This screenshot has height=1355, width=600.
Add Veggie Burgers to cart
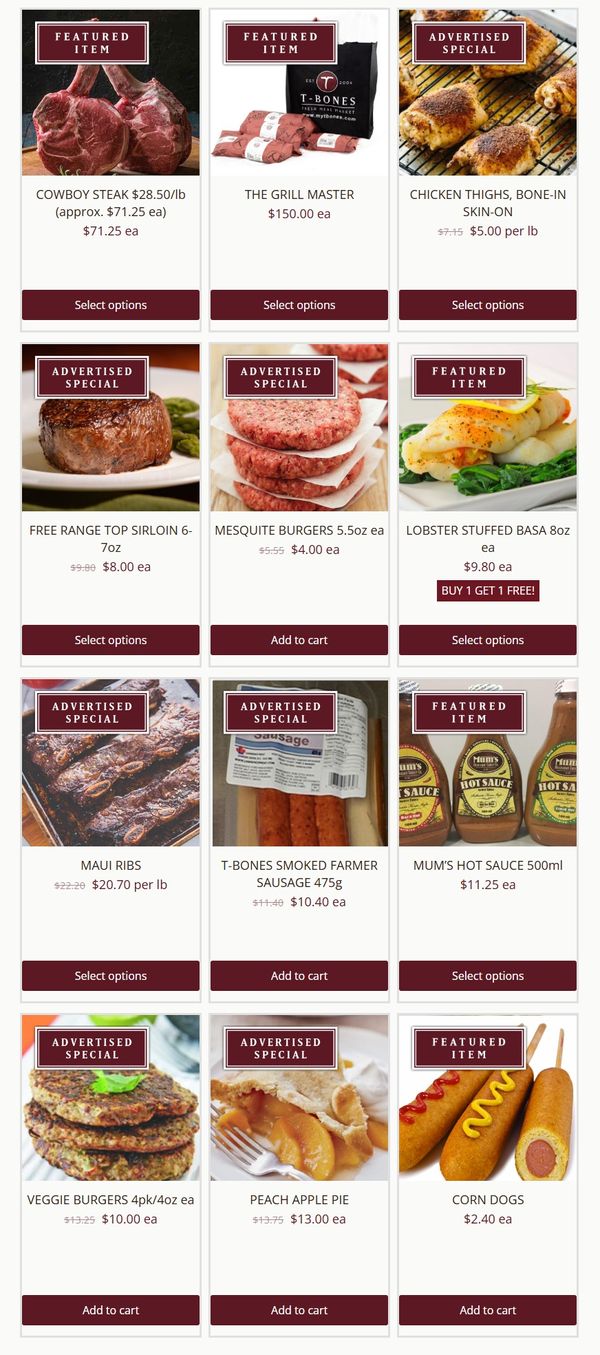[110, 1310]
